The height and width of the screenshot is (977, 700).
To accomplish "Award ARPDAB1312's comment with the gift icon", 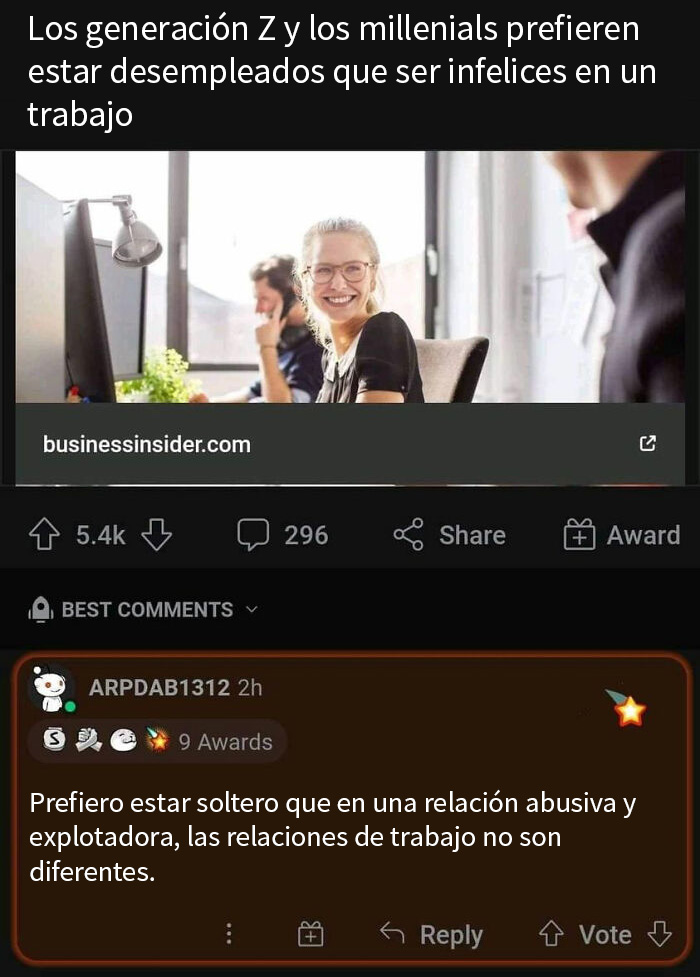I will tap(311, 934).
